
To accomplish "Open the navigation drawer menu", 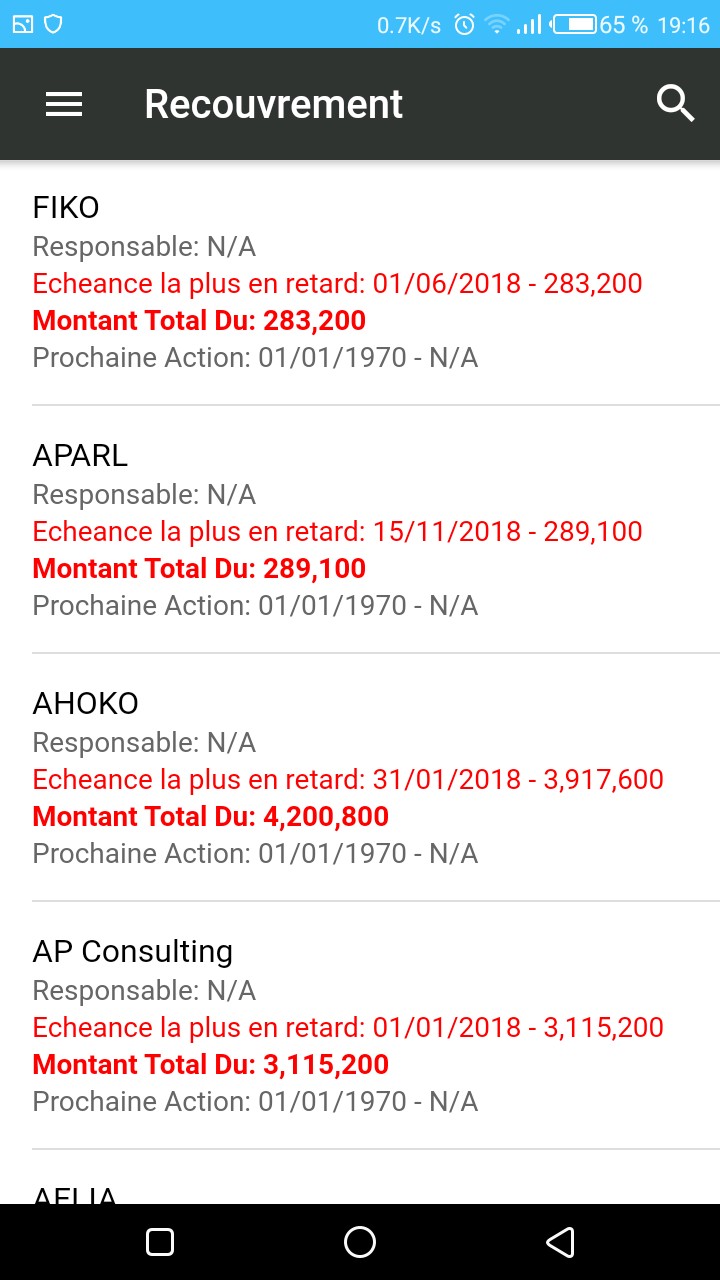I will (x=64, y=103).
